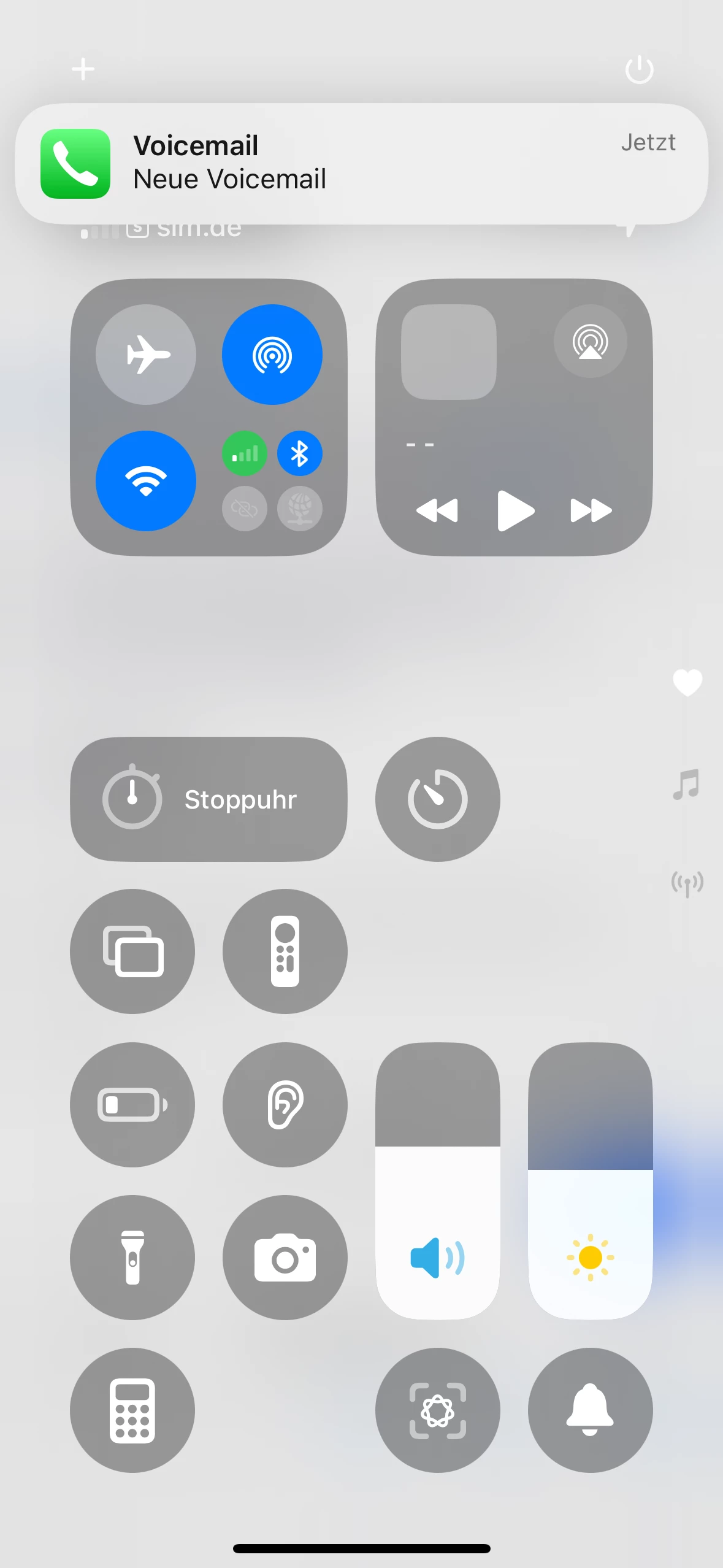The image size is (723, 1568).
Task: Tap the power button icon
Action: (639, 69)
